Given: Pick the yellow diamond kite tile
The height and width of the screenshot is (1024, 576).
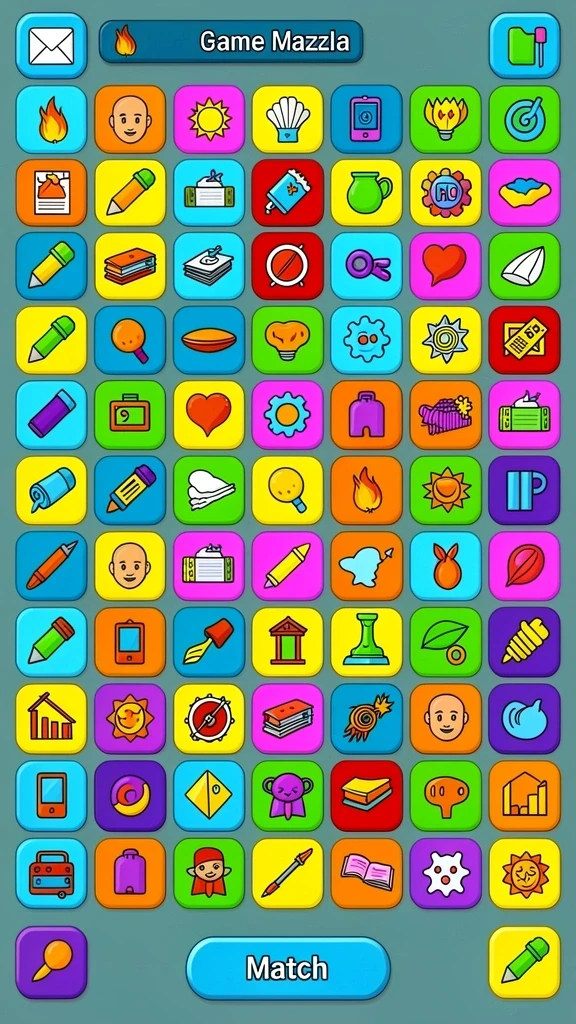Looking at the screenshot, I should (x=209, y=795).
